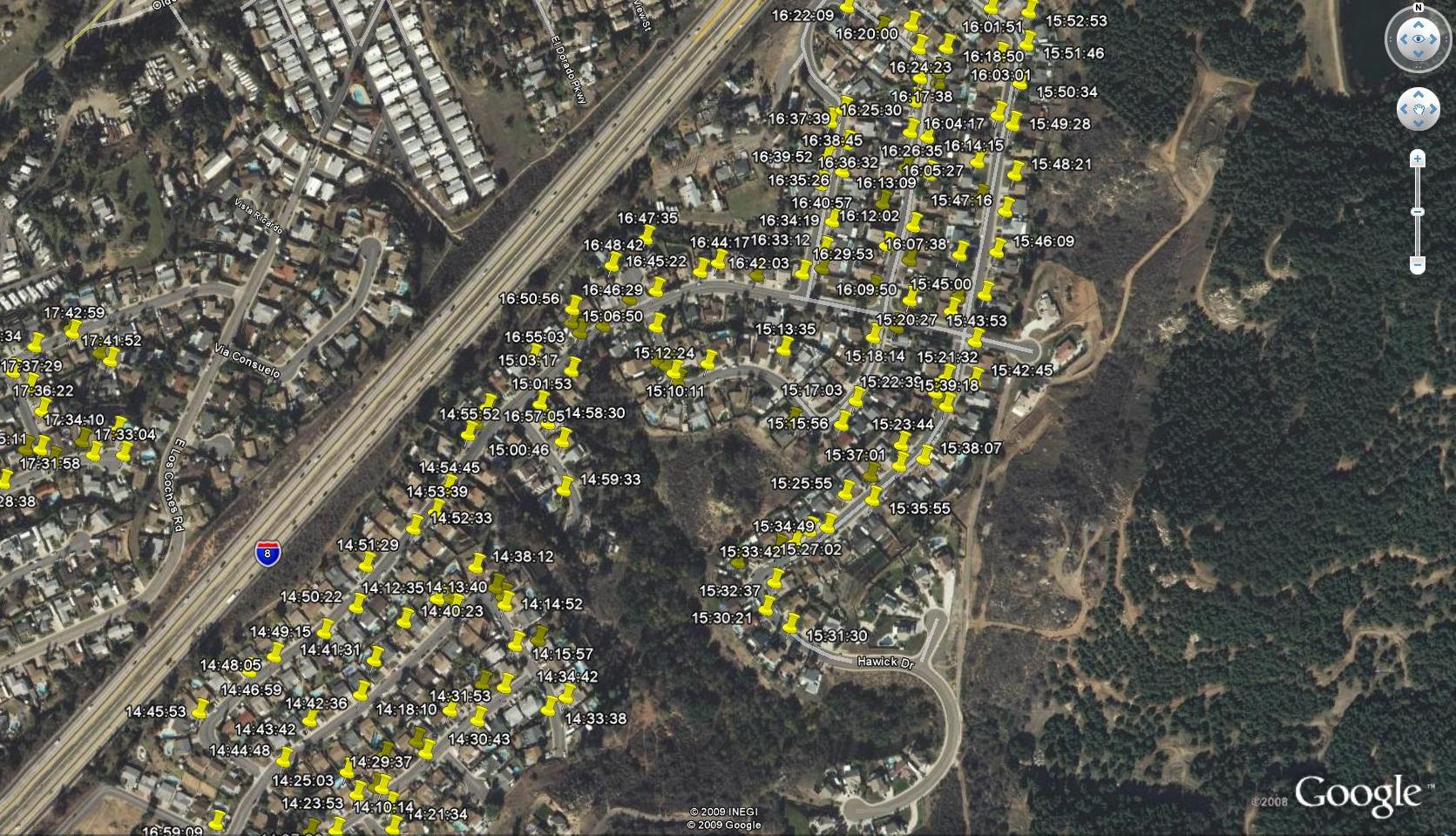Tilt view up with look joystick up arrow

click(x=1418, y=24)
